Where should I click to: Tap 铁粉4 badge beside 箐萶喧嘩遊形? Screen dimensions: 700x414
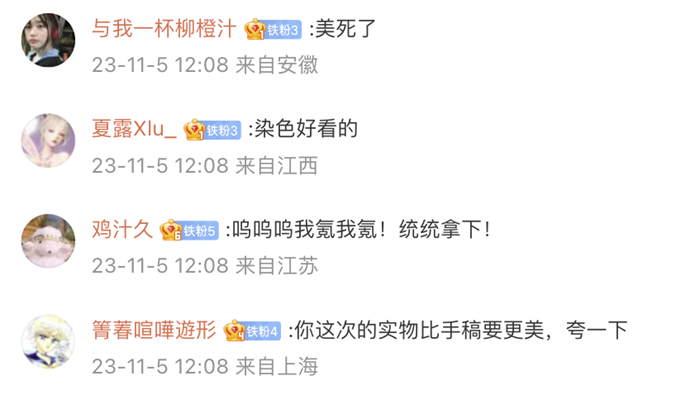255,331
